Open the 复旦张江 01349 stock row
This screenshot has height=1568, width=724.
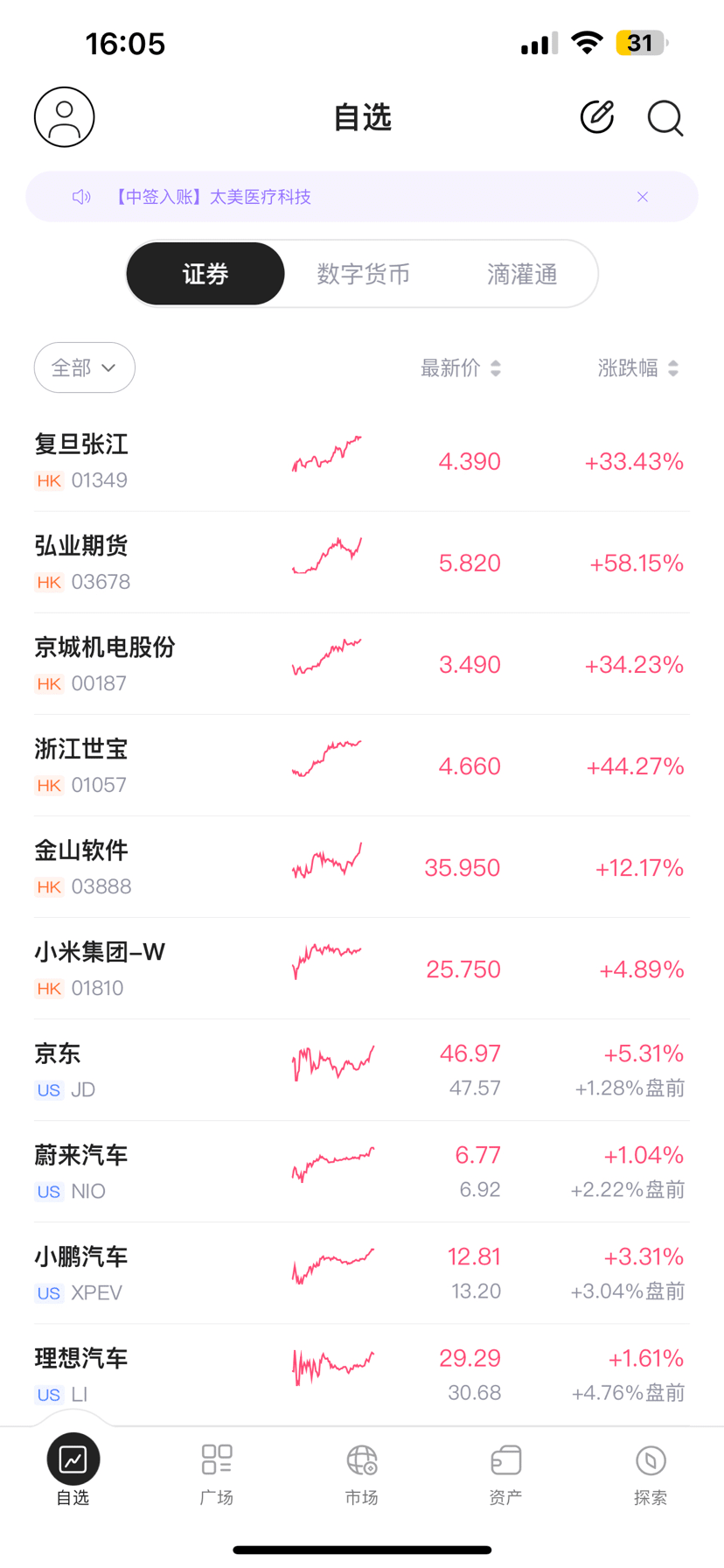(x=362, y=461)
